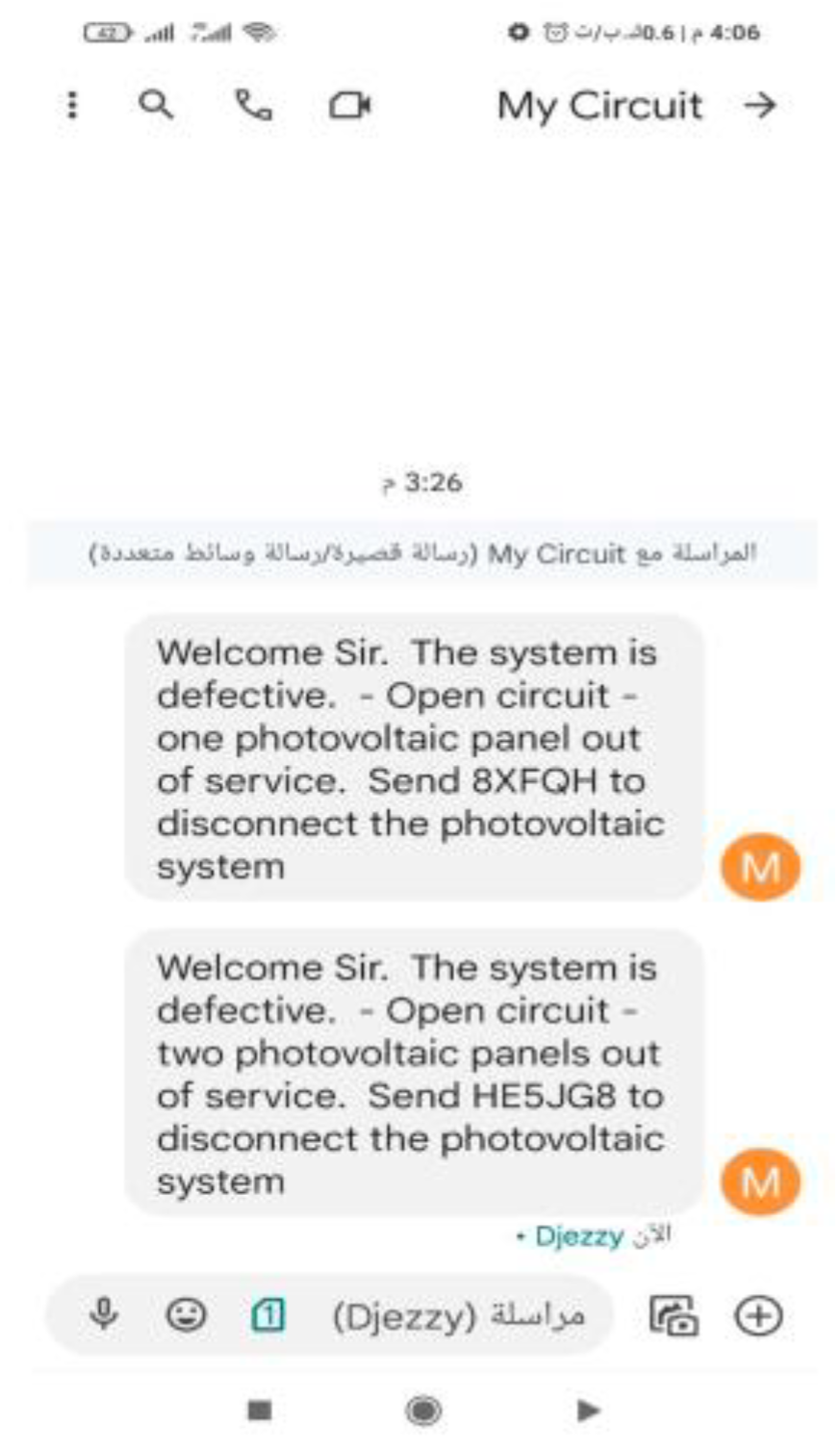Go back using the arrow next to My Circuit

click(x=760, y=105)
